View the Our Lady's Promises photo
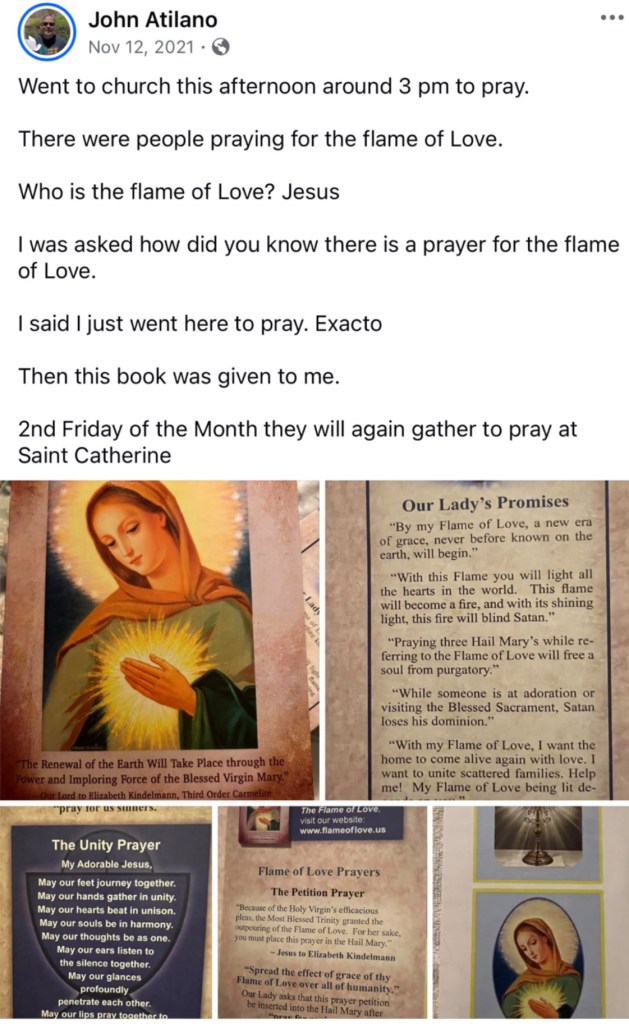This screenshot has width=629, height=1024. pos(477,640)
